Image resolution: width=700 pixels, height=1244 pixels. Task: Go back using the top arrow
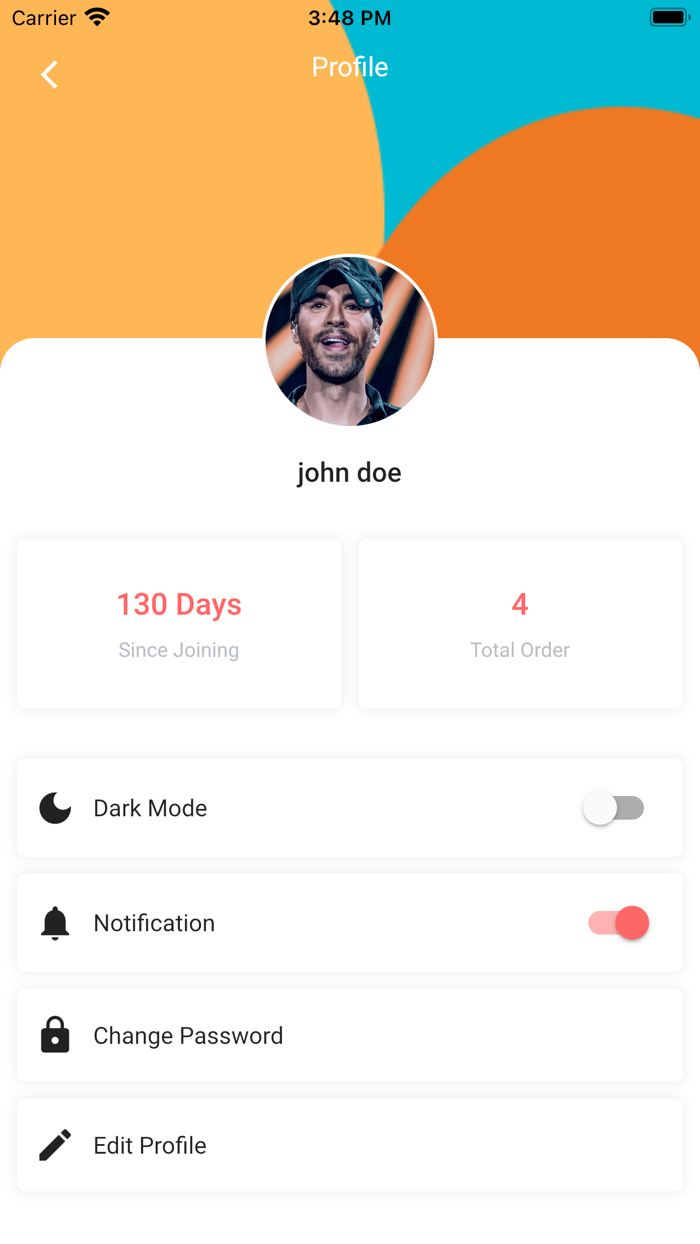[49, 74]
